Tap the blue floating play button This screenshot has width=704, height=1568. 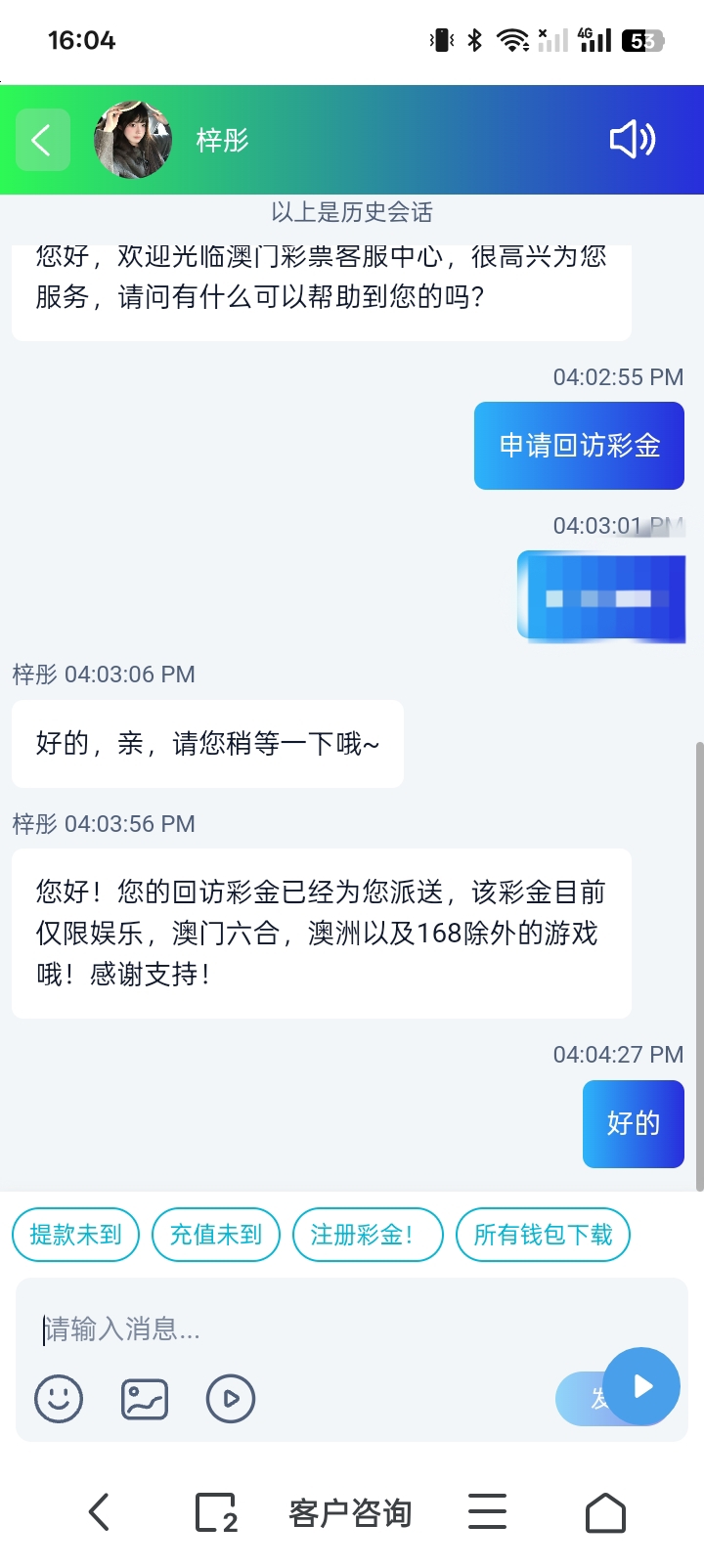pyautogui.click(x=641, y=1386)
